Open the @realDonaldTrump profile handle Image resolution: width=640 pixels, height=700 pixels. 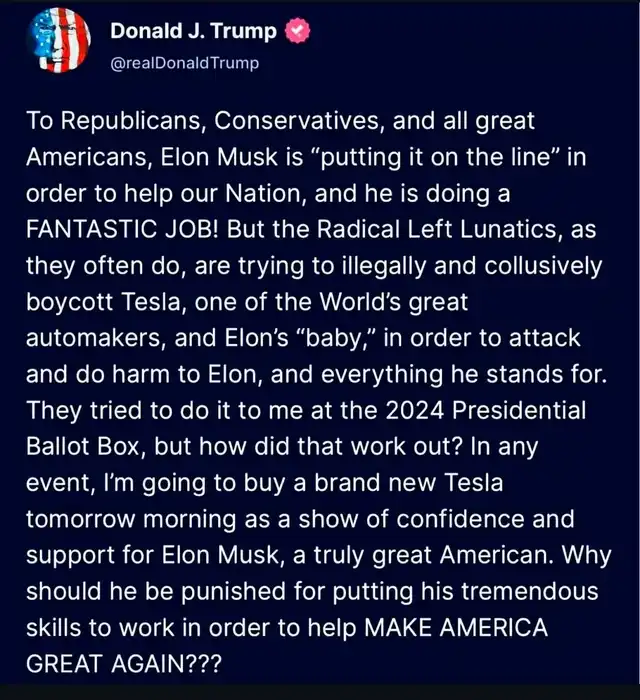(x=184, y=63)
